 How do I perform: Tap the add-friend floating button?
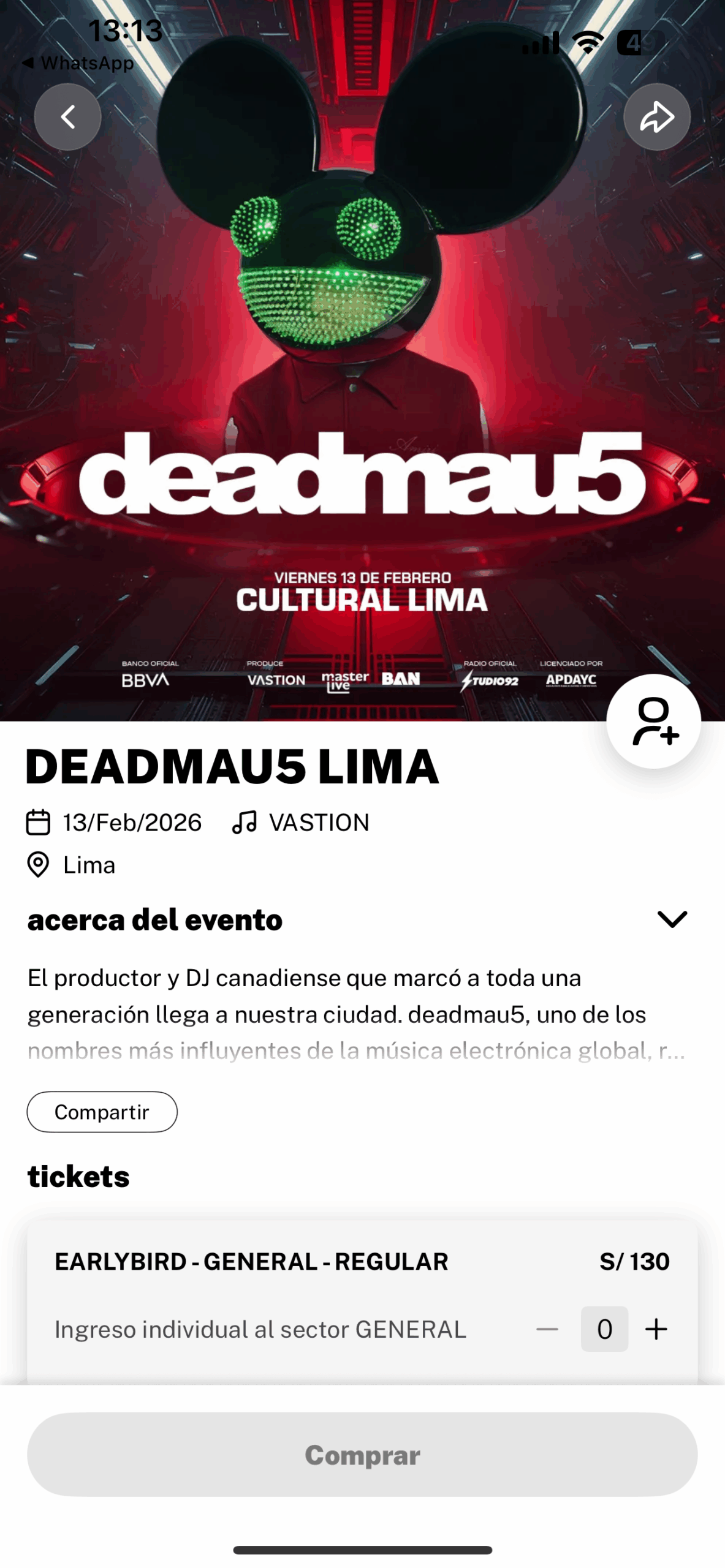click(x=653, y=721)
